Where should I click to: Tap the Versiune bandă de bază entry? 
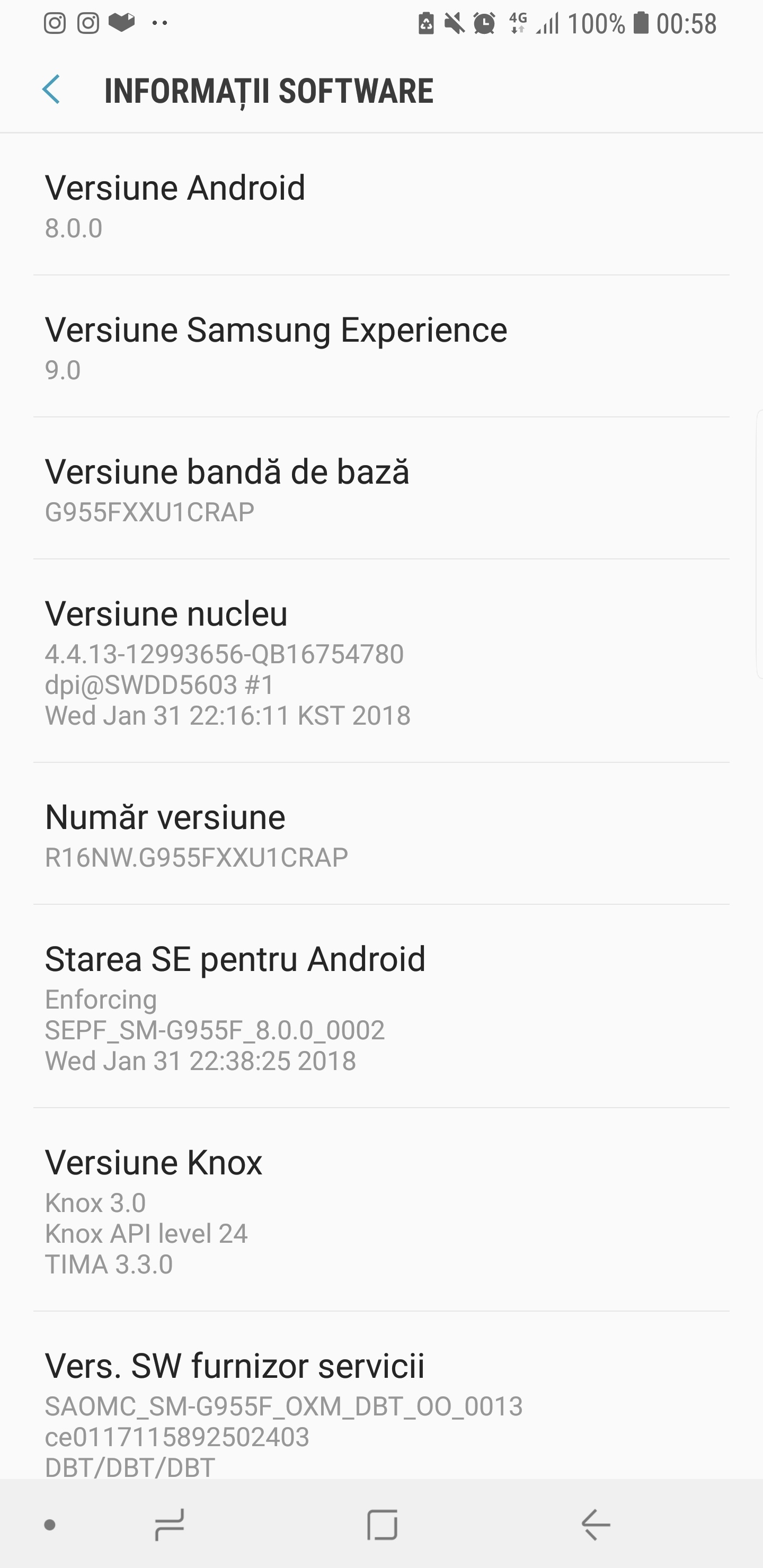pyautogui.click(x=381, y=488)
